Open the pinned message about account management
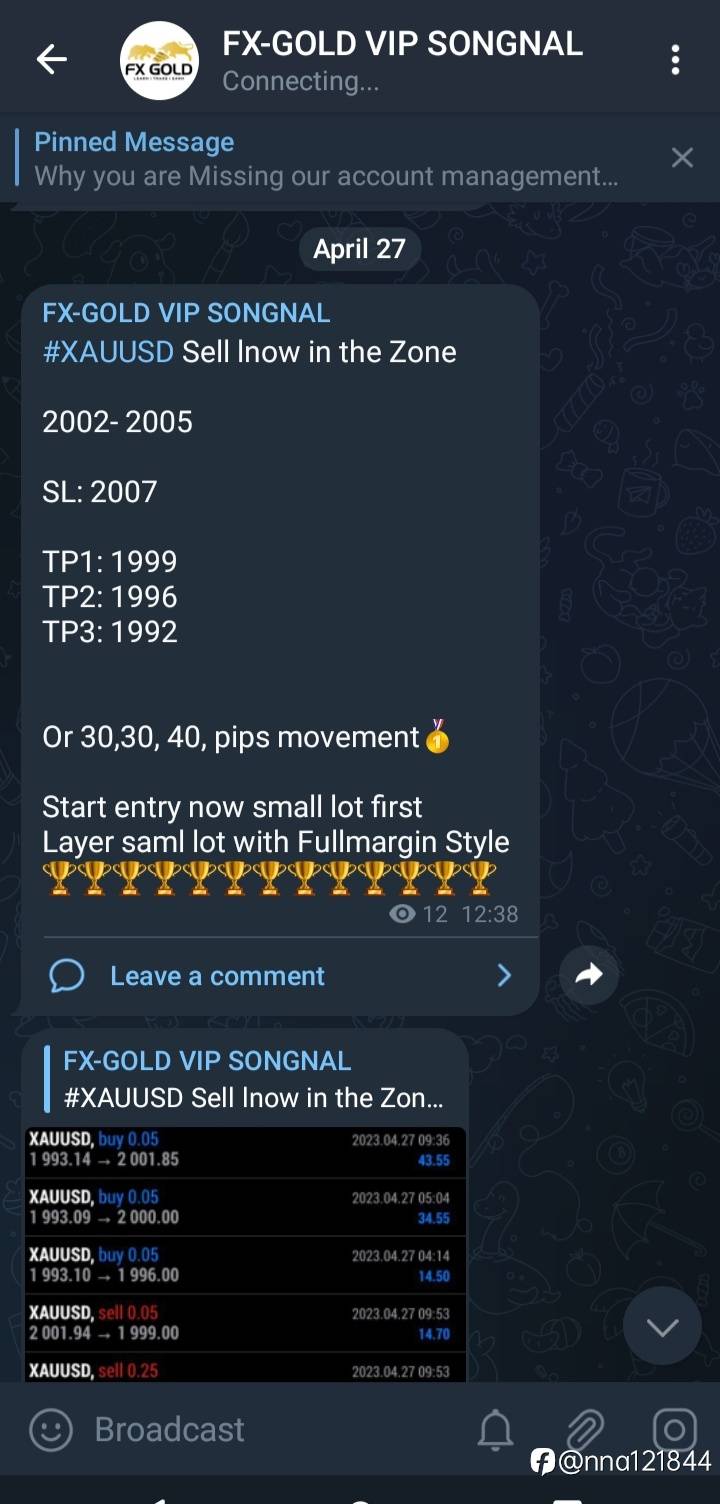 326,159
